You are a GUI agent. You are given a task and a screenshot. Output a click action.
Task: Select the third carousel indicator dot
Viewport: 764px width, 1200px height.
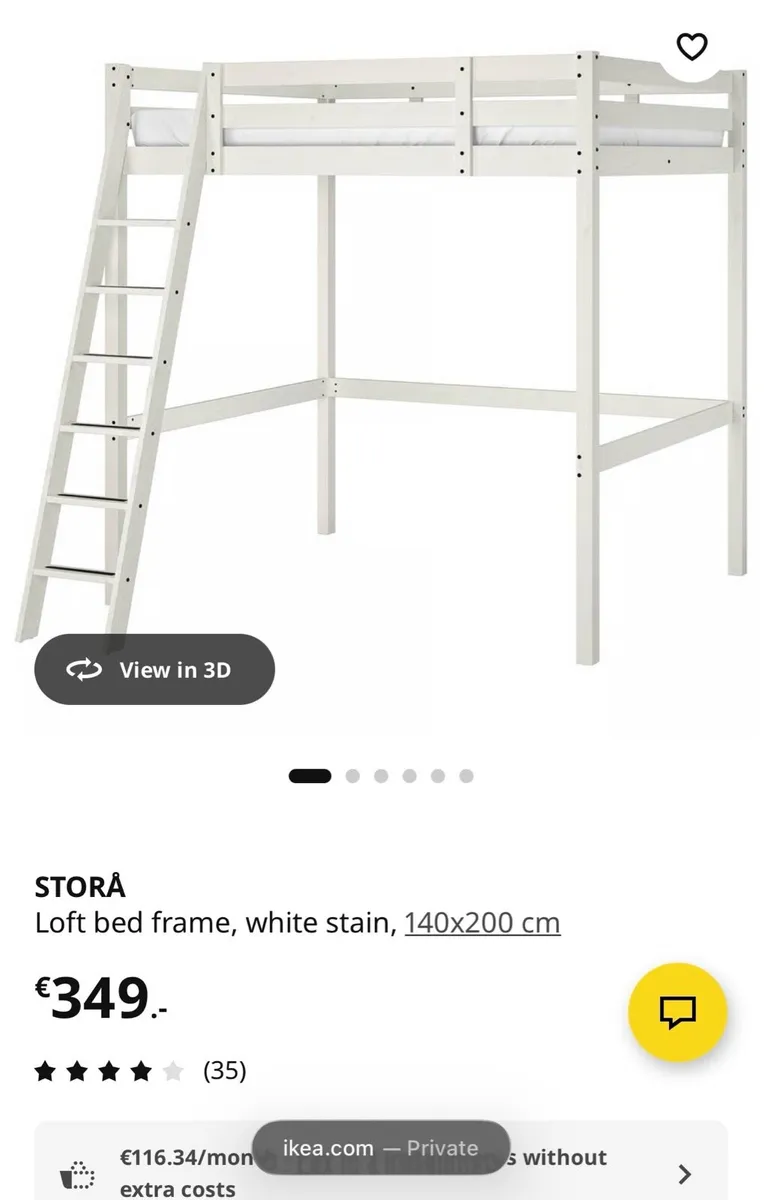[381, 775]
